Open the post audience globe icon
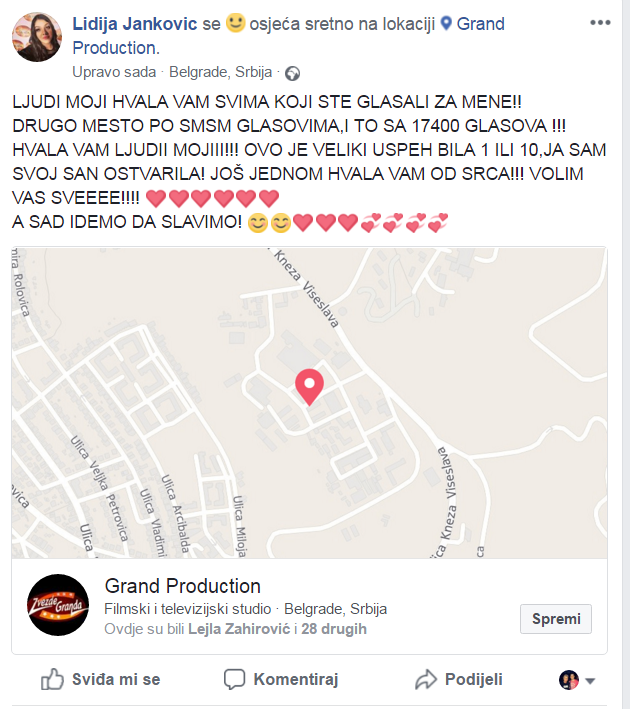 pyautogui.click(x=292, y=72)
